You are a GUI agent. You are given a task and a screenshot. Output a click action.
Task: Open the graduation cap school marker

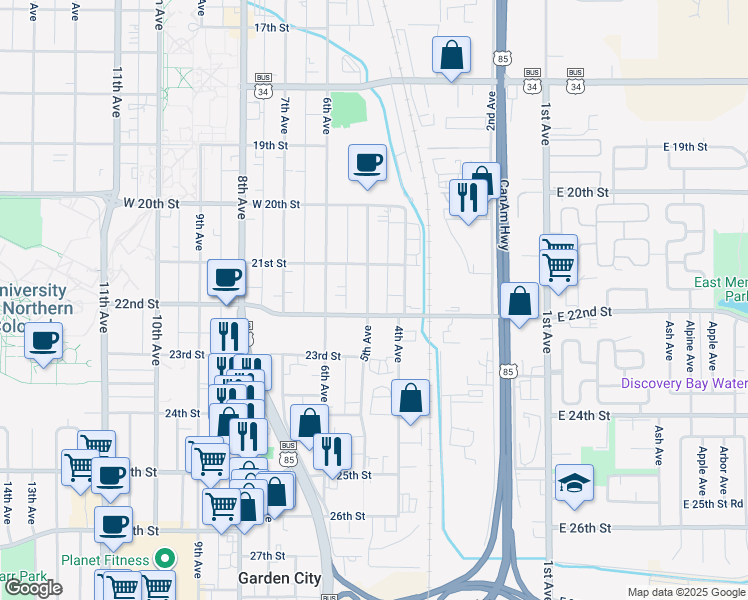click(574, 486)
